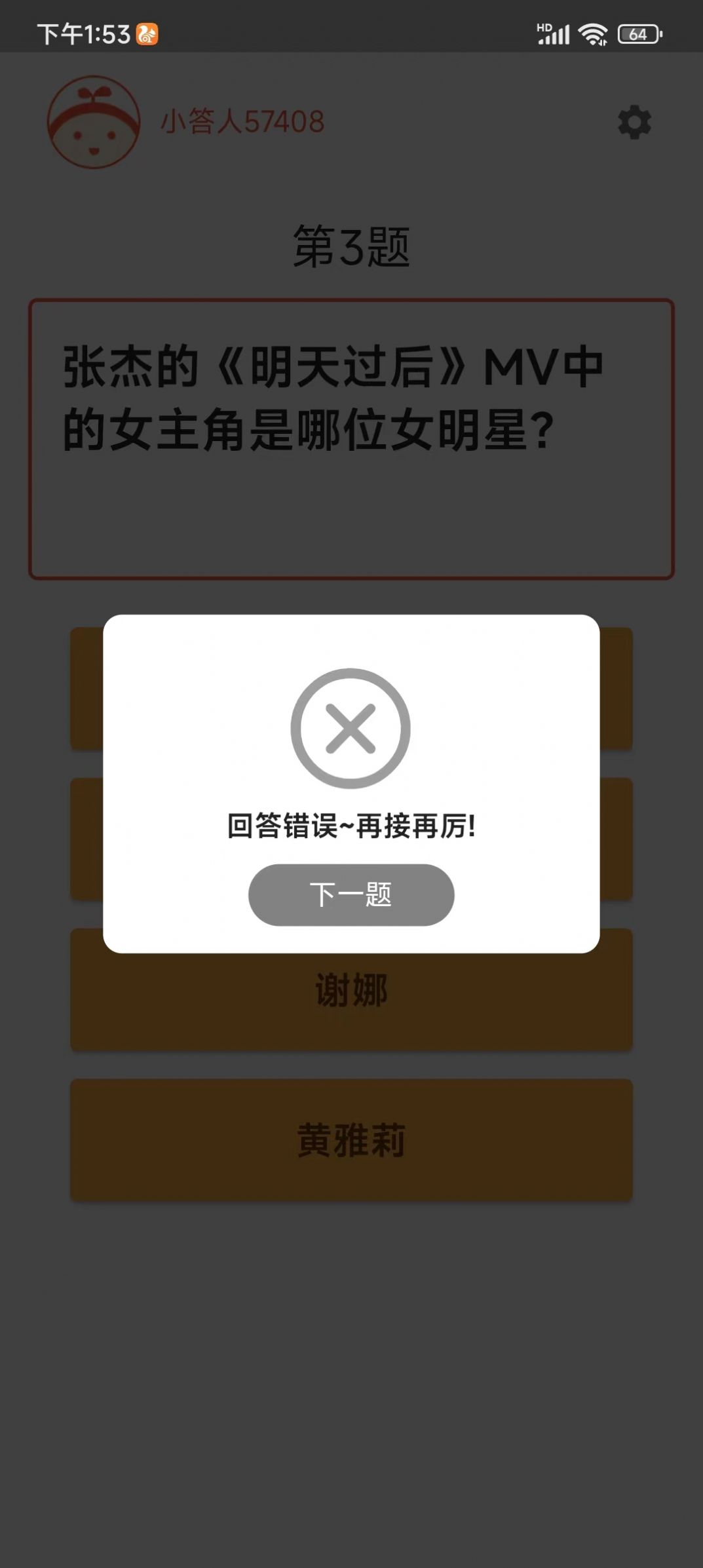Open the 小答人57408 profile avatar

[94, 123]
